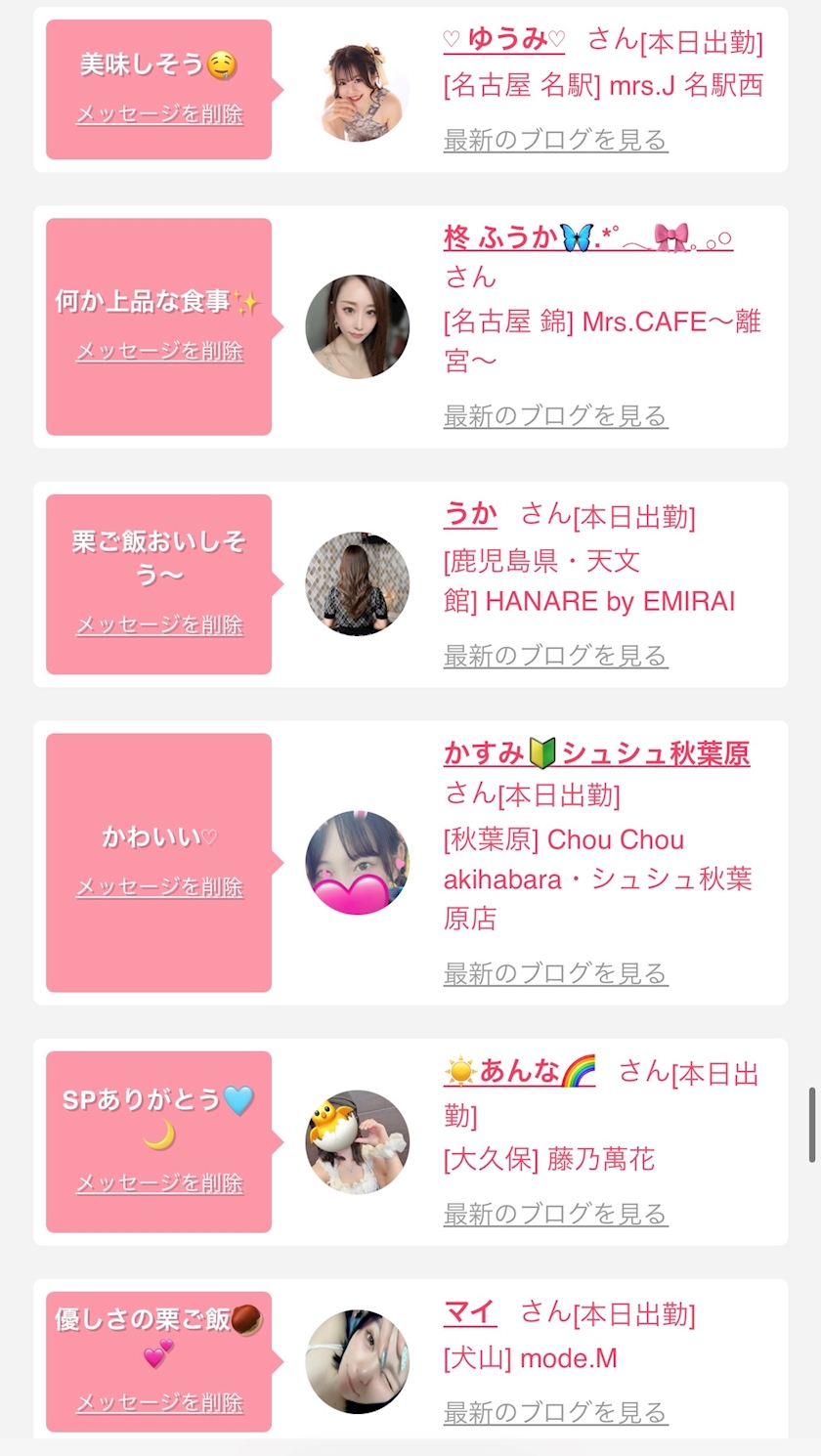Open かすみ シュシュ秋葉原 profile link
The width and height of the screenshot is (821, 1456).
click(x=596, y=753)
